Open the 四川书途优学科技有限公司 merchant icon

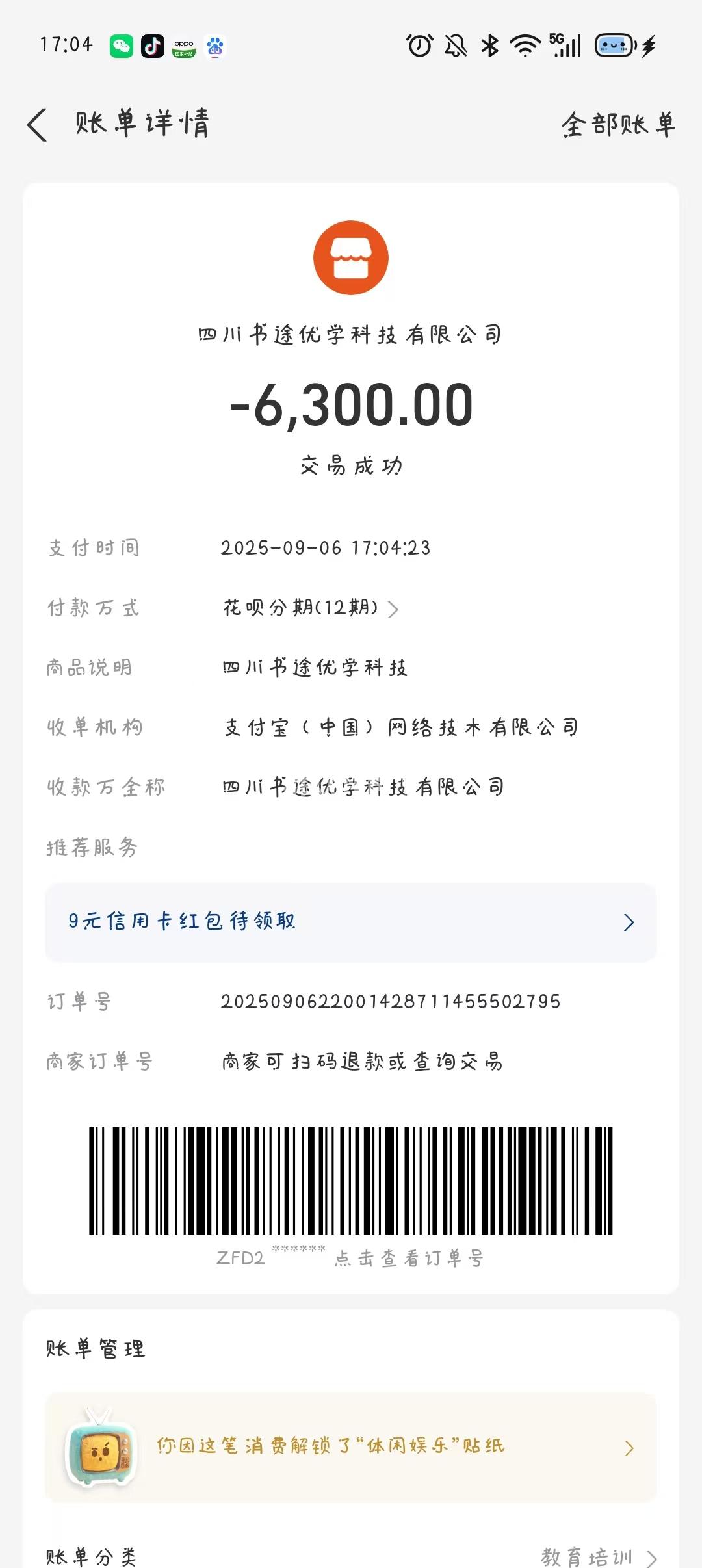[351, 258]
